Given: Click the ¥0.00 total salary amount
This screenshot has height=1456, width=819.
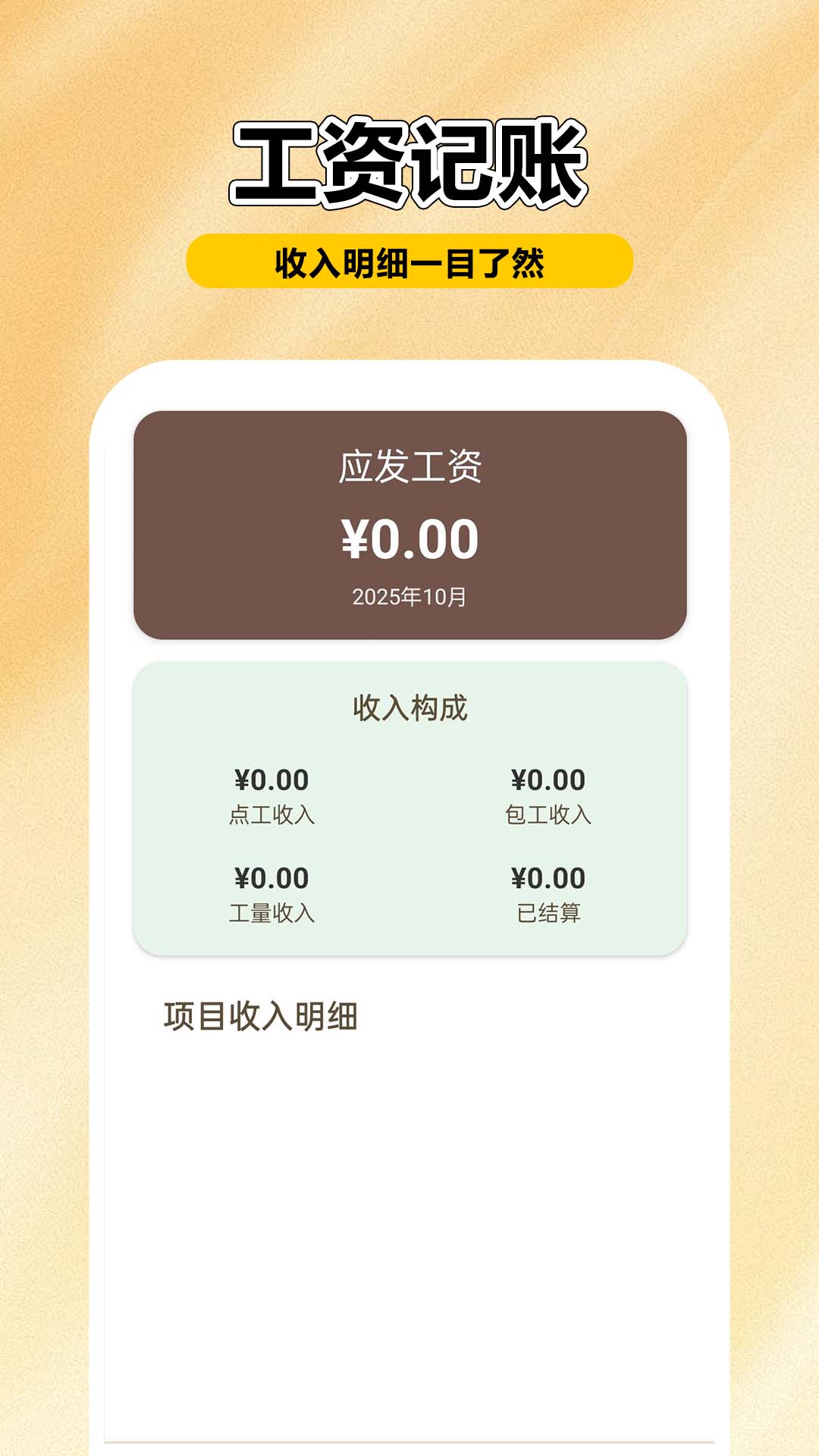Looking at the screenshot, I should 408,538.
